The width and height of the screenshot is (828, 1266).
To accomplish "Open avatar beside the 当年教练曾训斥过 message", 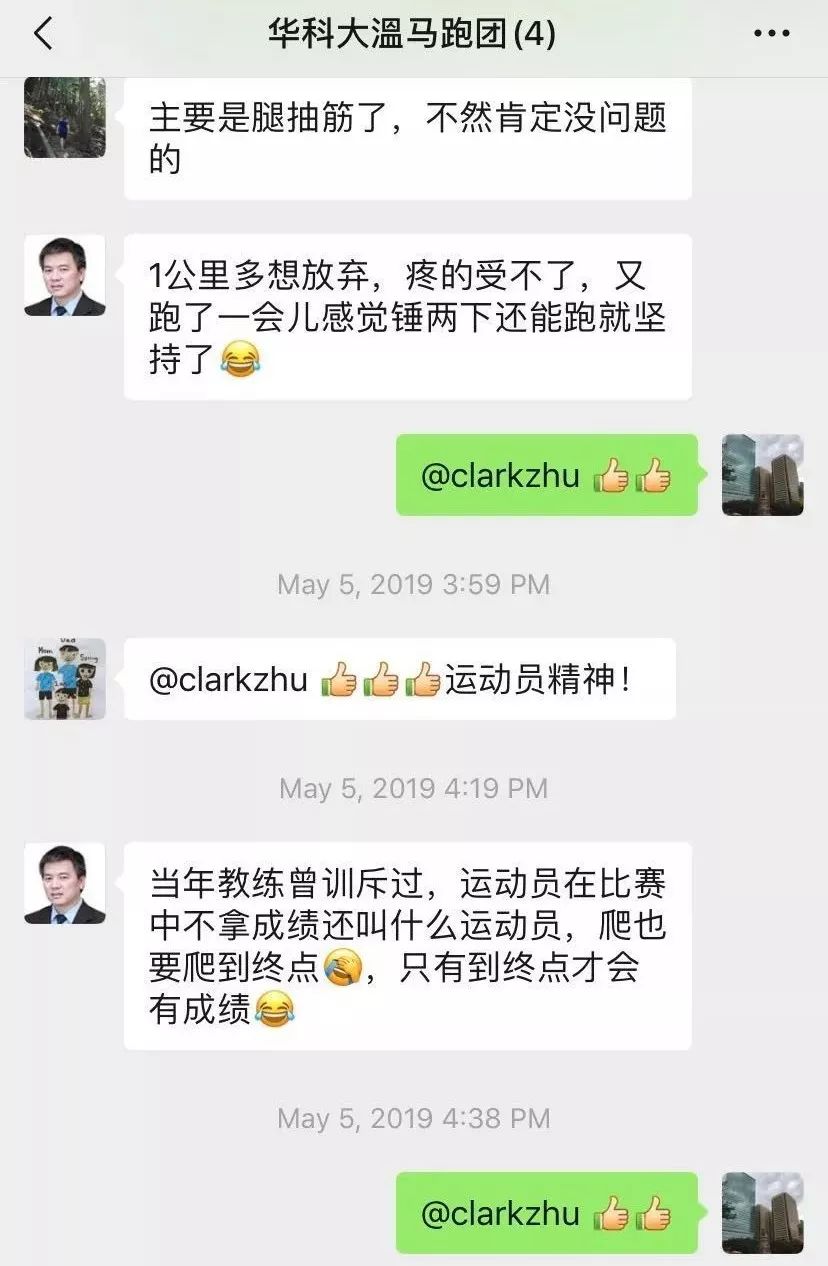I will (64, 884).
